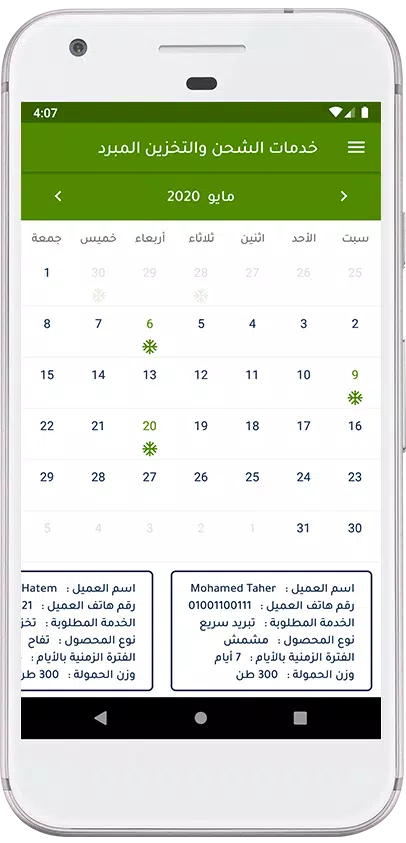Select May 6 with snowflake marker
This screenshot has width=406, height=843.
coord(149,332)
